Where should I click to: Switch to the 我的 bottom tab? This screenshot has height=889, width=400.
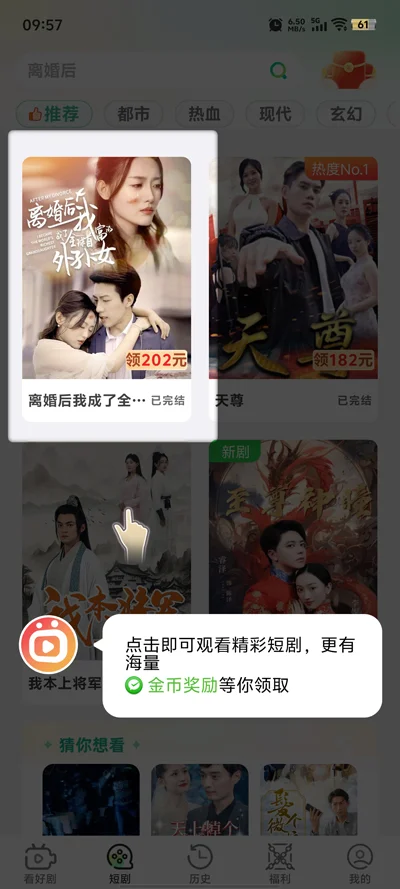coord(360,864)
